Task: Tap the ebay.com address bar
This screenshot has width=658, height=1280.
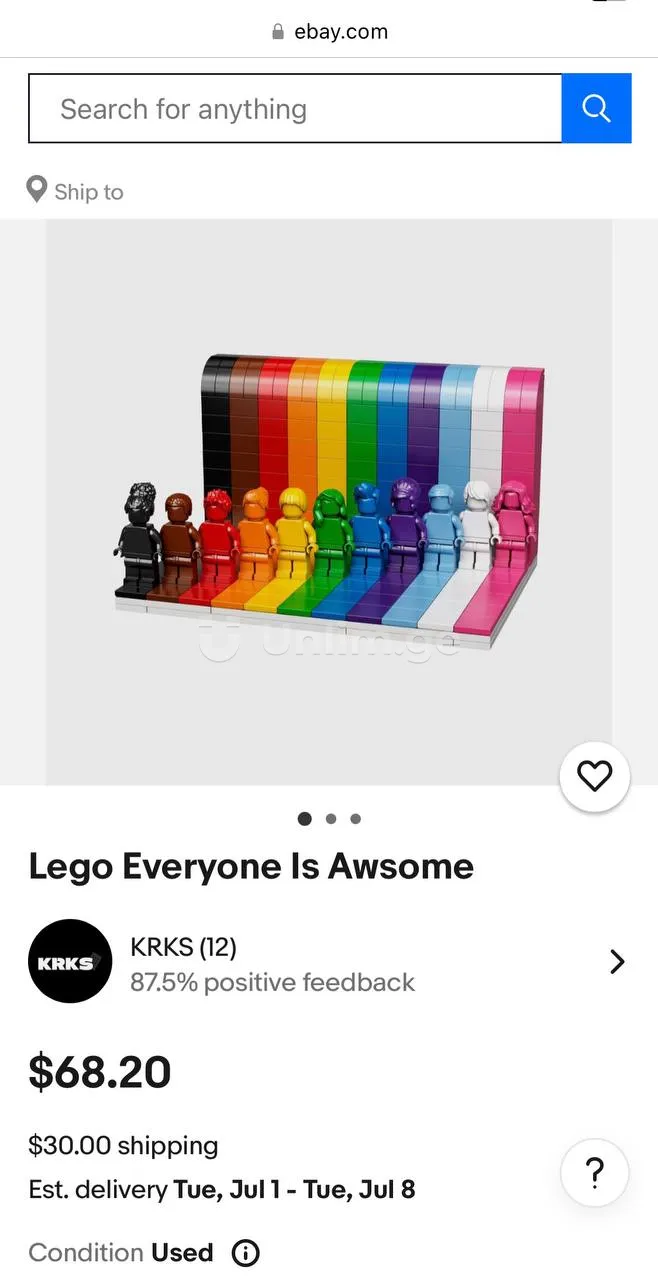Action: coord(329,32)
